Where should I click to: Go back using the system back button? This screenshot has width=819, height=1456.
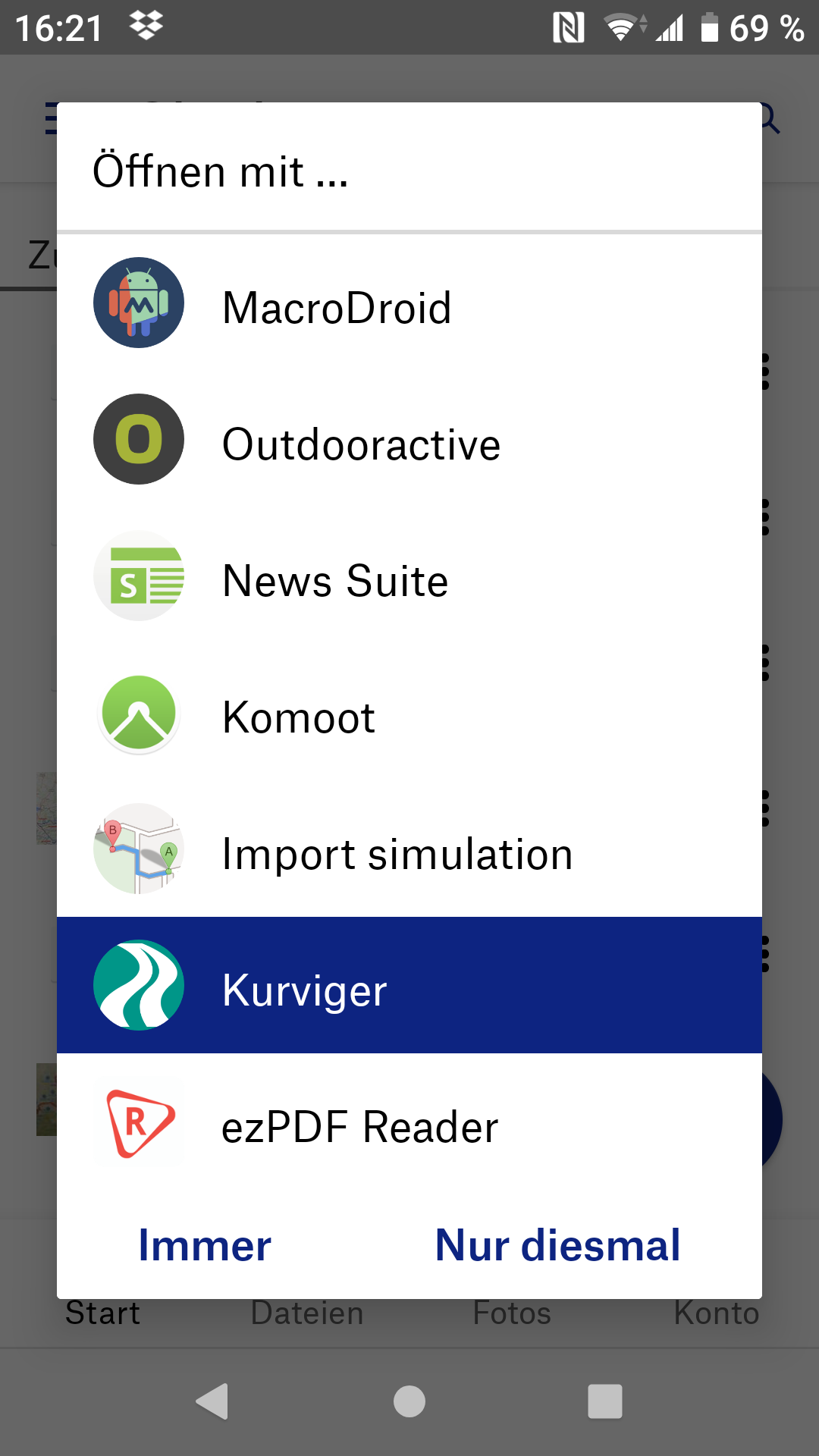point(212,1401)
